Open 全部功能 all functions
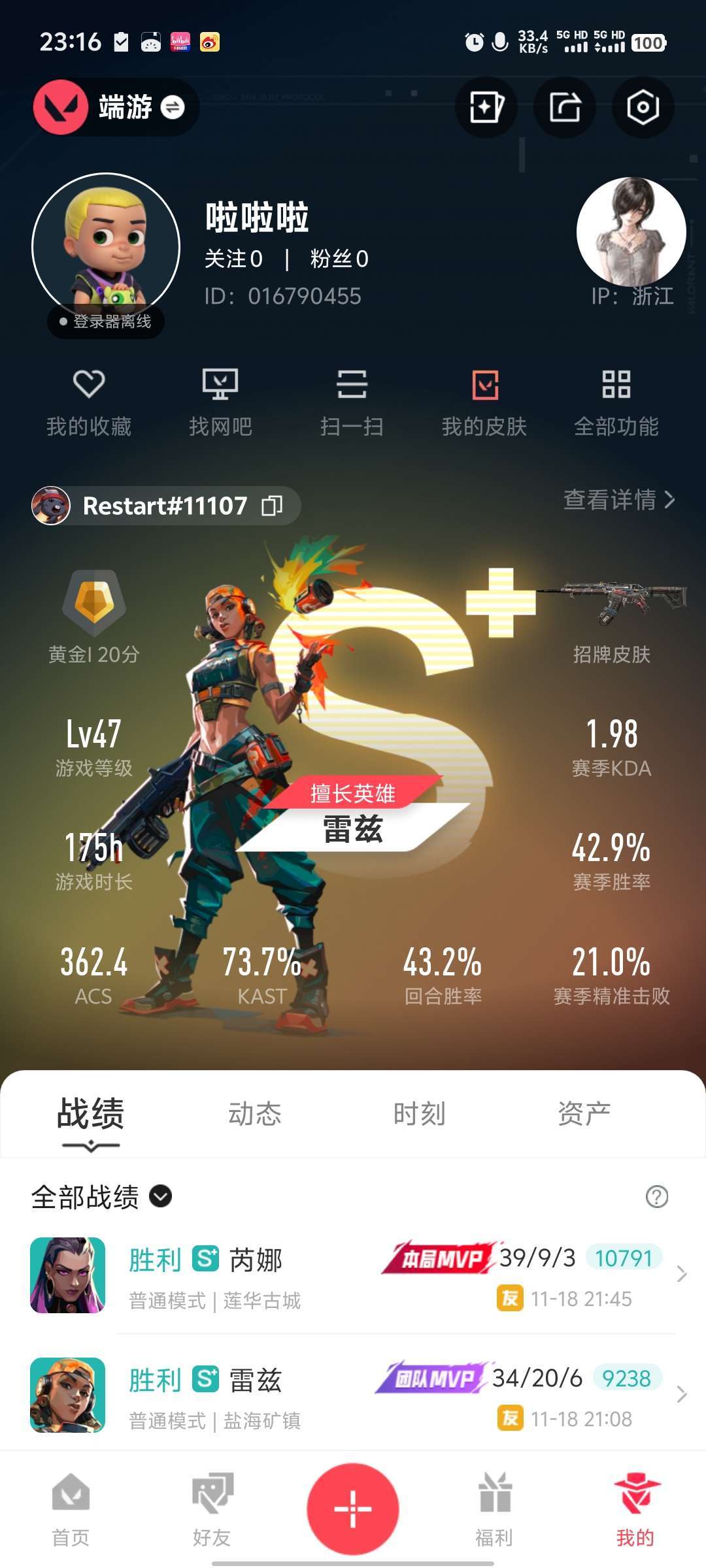 tap(616, 402)
